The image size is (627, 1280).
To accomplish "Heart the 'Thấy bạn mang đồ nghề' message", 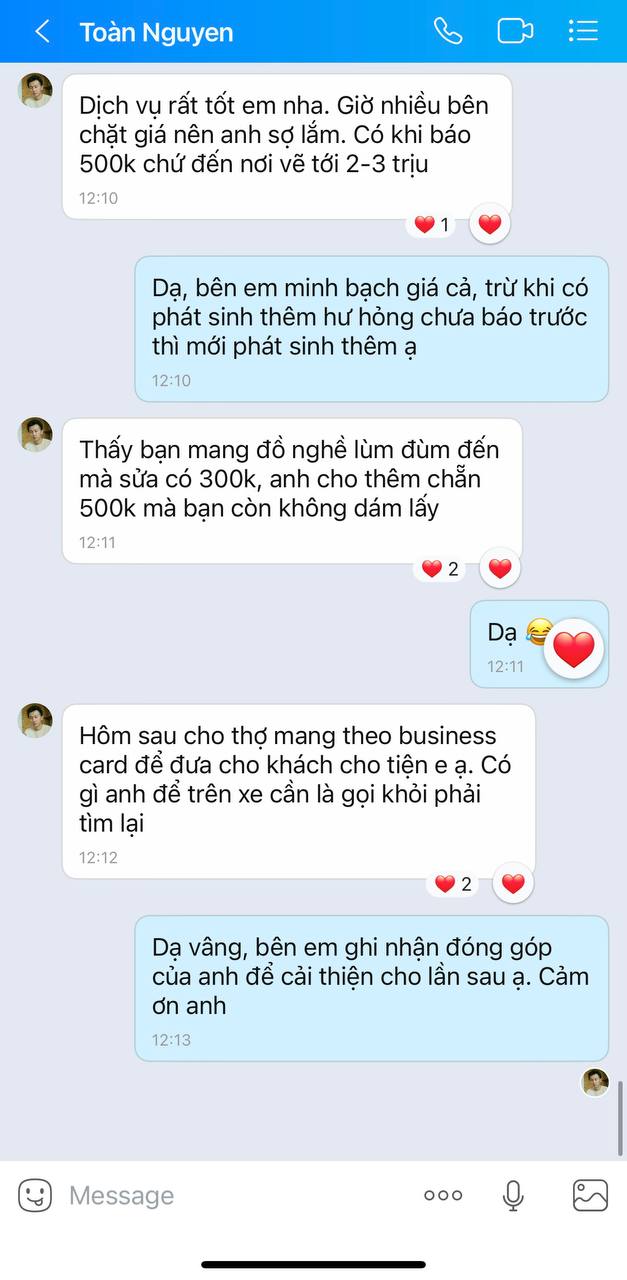I will (500, 569).
